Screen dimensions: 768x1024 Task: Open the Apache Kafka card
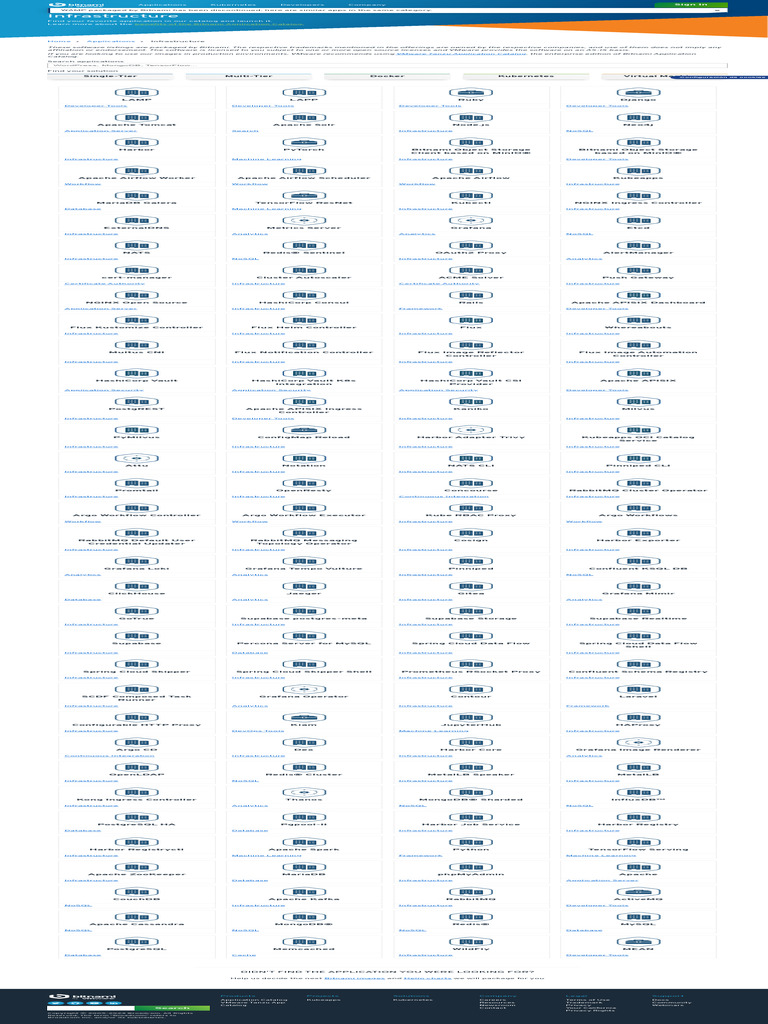point(304,897)
